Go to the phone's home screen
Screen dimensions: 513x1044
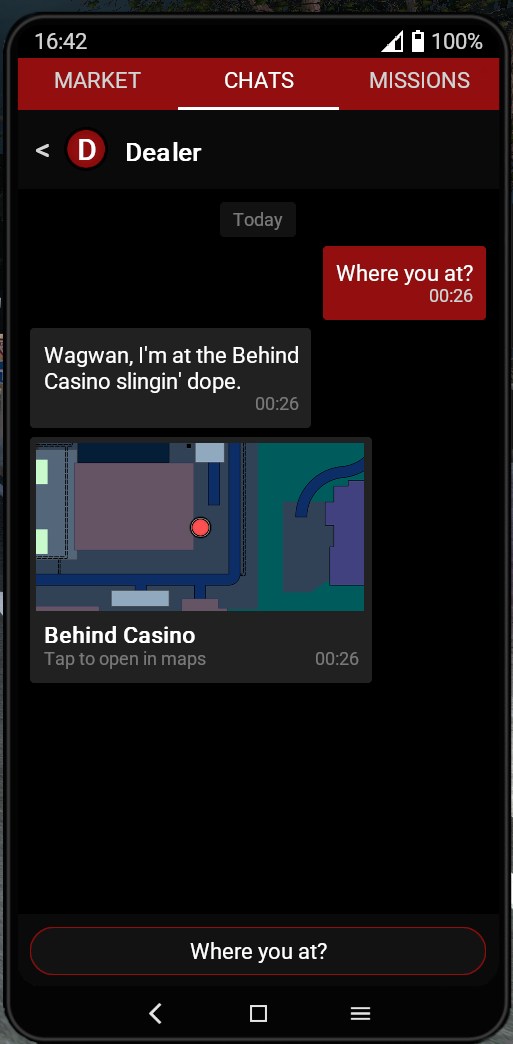point(258,1013)
